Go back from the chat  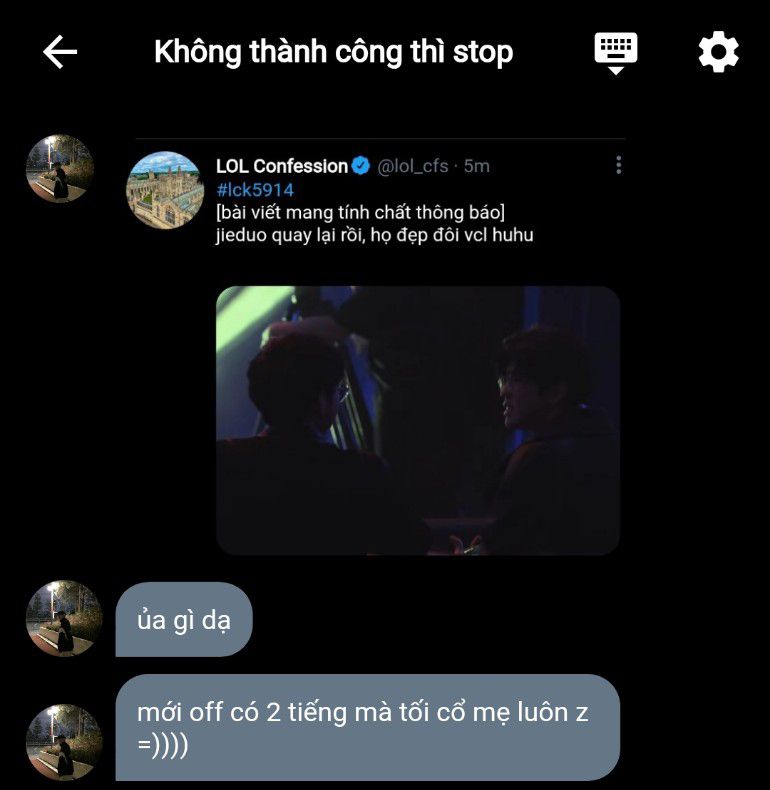(x=60, y=52)
